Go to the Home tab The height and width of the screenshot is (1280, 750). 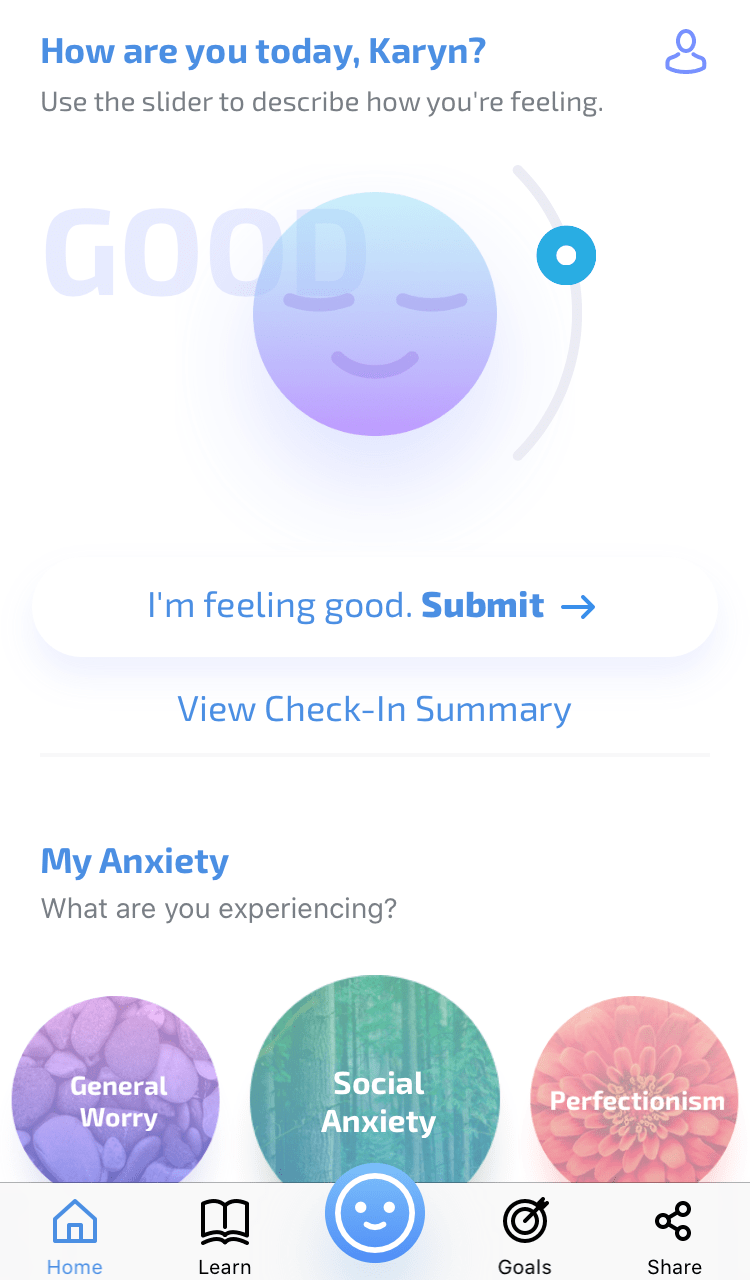point(75,1236)
